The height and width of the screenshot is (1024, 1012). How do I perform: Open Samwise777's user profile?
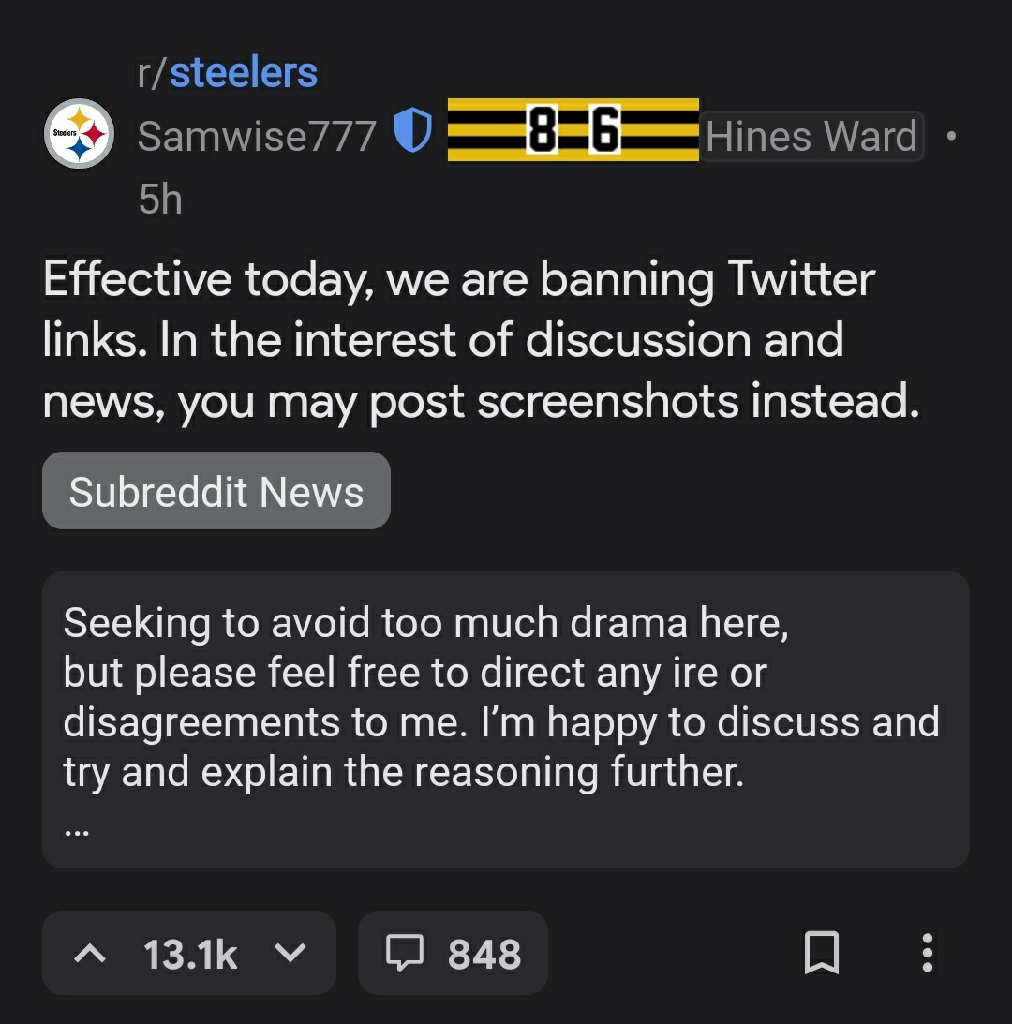257,137
